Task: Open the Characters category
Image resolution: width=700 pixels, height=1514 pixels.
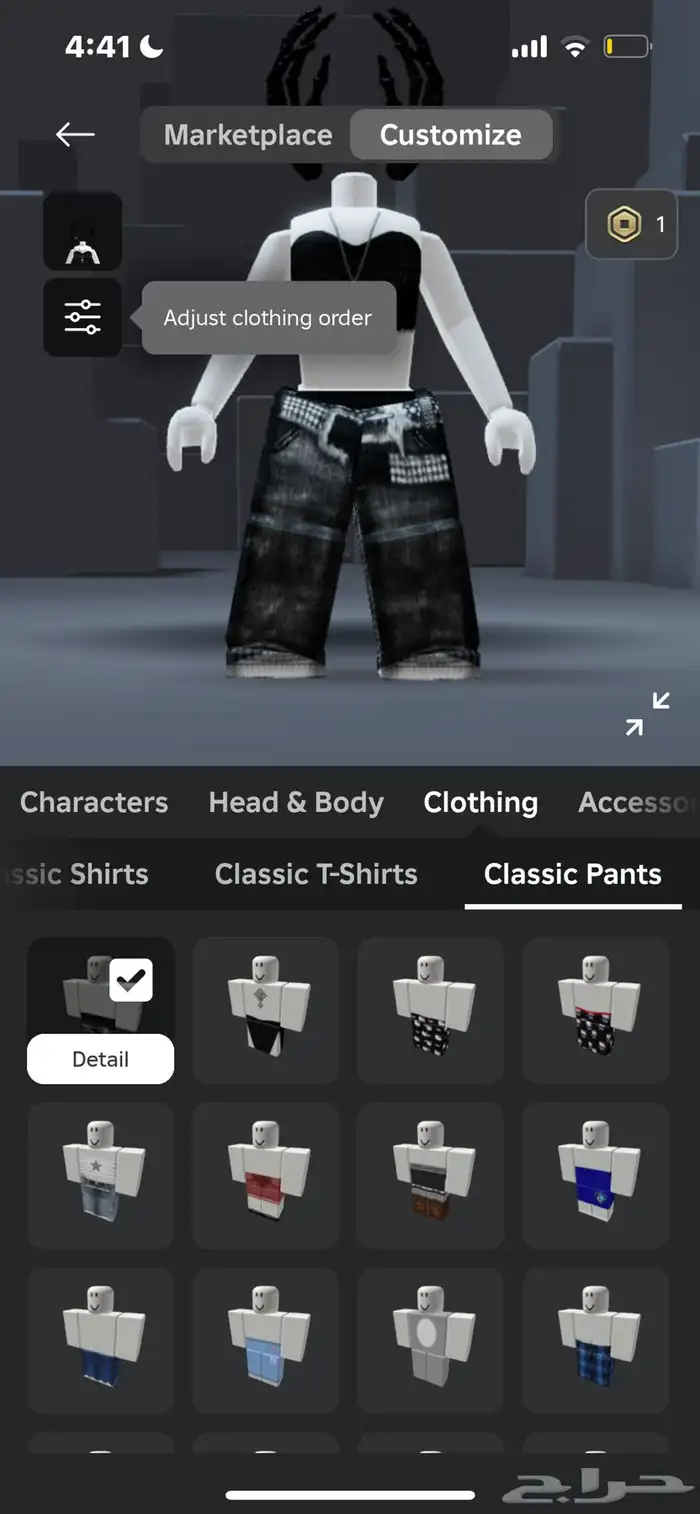Action: [94, 802]
